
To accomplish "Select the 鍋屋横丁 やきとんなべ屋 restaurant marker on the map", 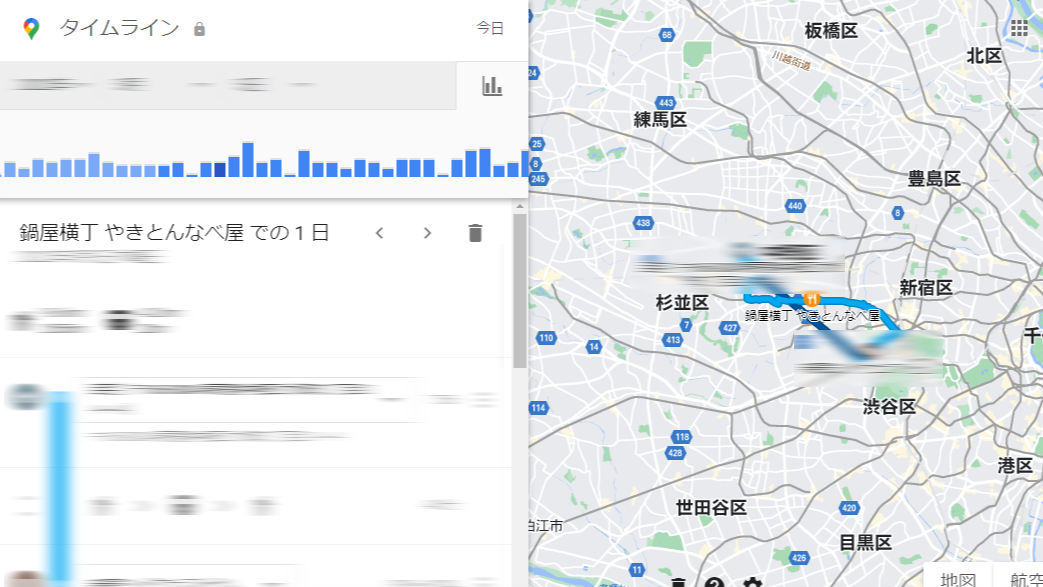I will click(812, 298).
